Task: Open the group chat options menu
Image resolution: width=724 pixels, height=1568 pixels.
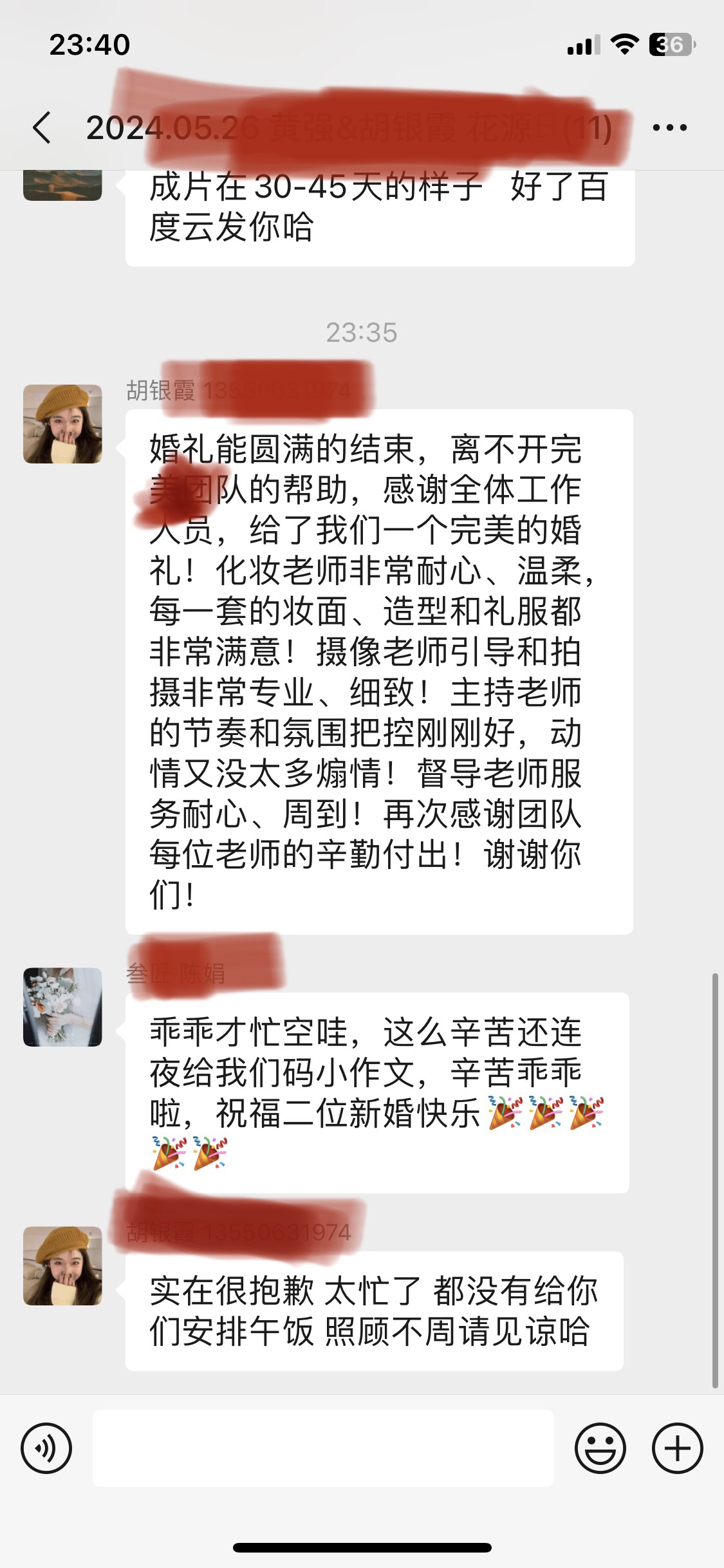Action: pos(669,127)
